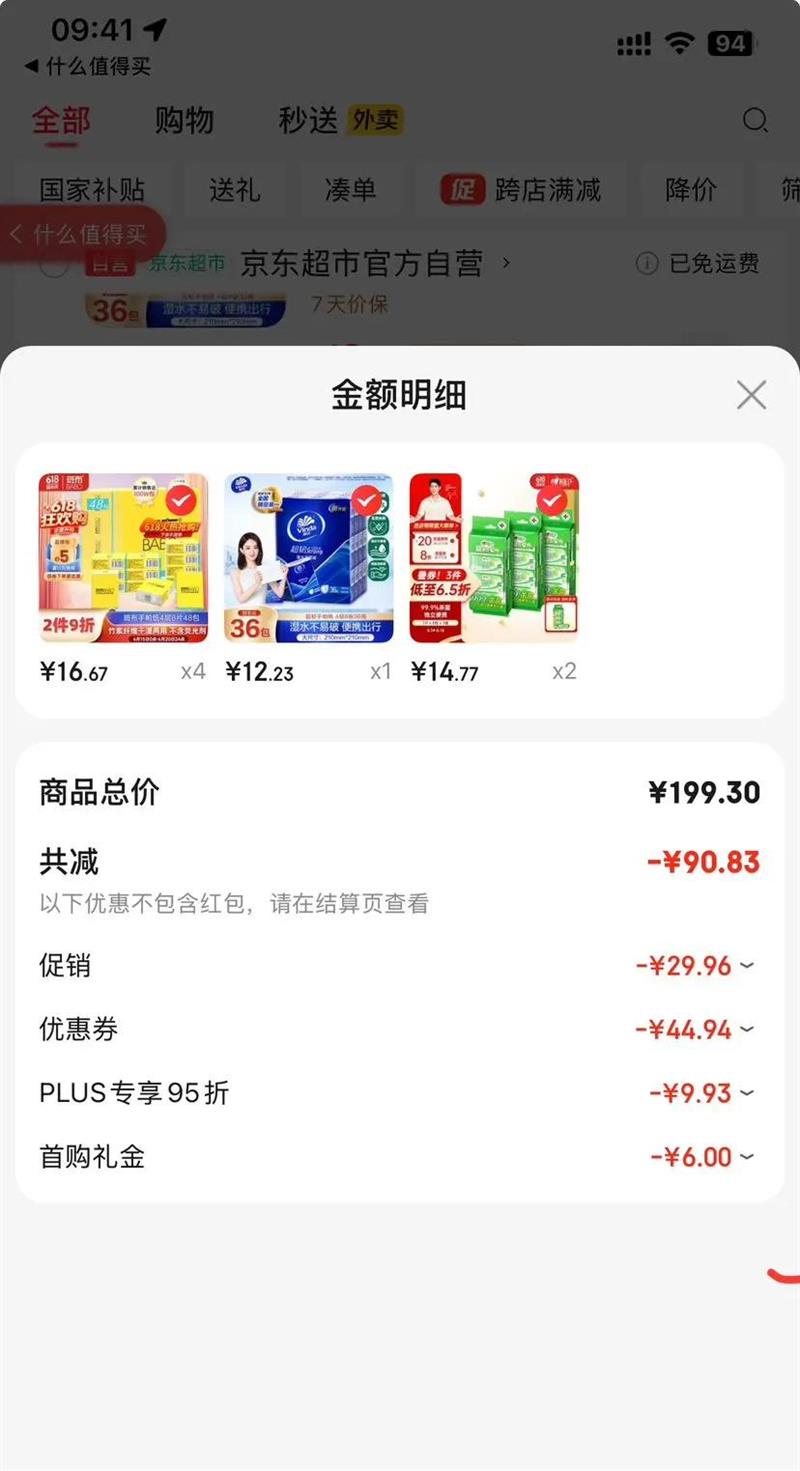This screenshot has height=1471, width=800.
Task: Open the 京东超市官方自营 store
Action: click(362, 264)
